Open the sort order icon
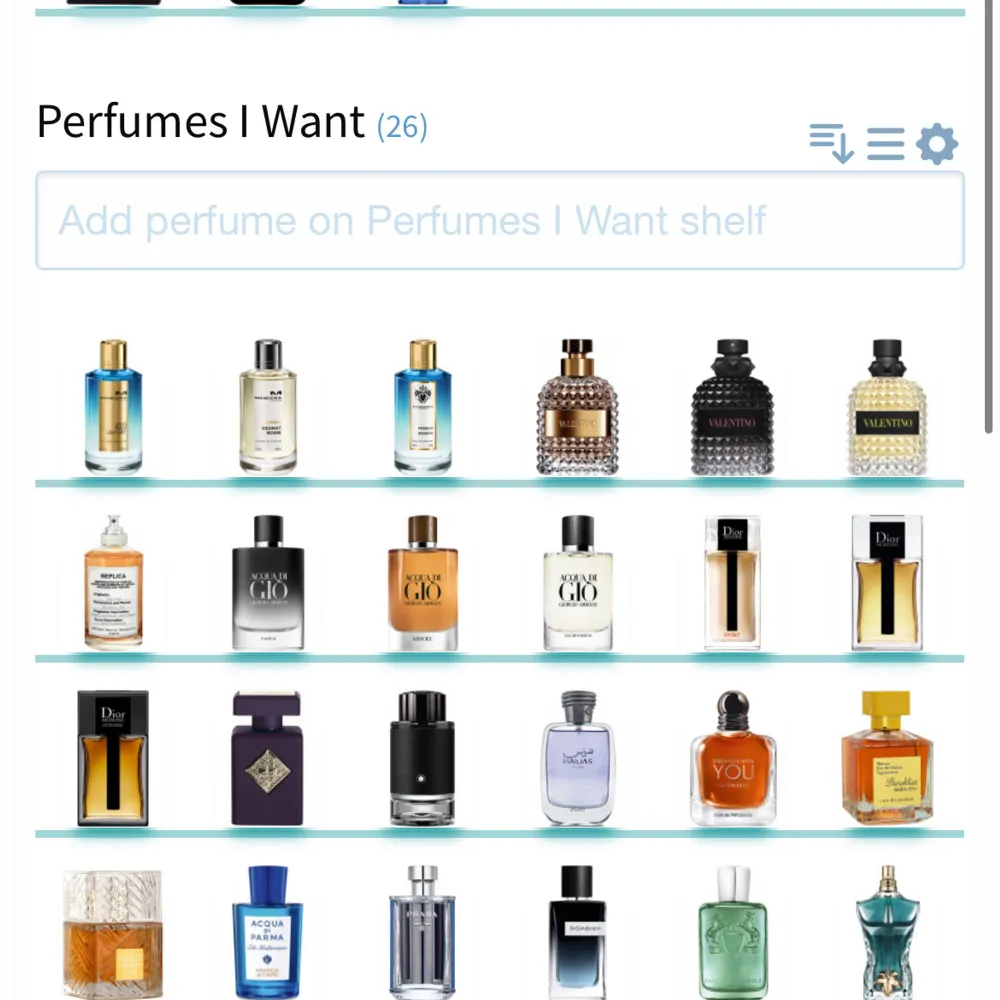The width and height of the screenshot is (1000, 1000). (x=831, y=145)
